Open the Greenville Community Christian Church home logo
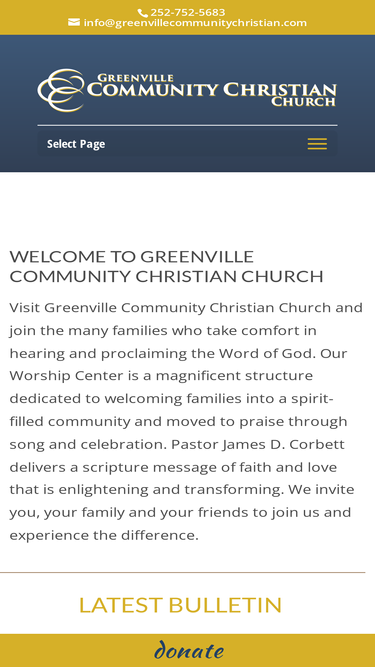This screenshot has width=375, height=667. click(187, 90)
